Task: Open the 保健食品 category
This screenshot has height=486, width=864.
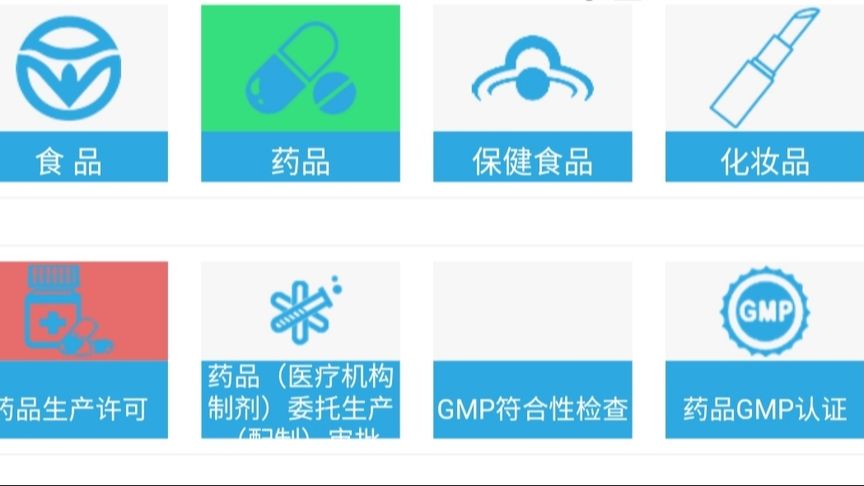Action: pos(532,94)
